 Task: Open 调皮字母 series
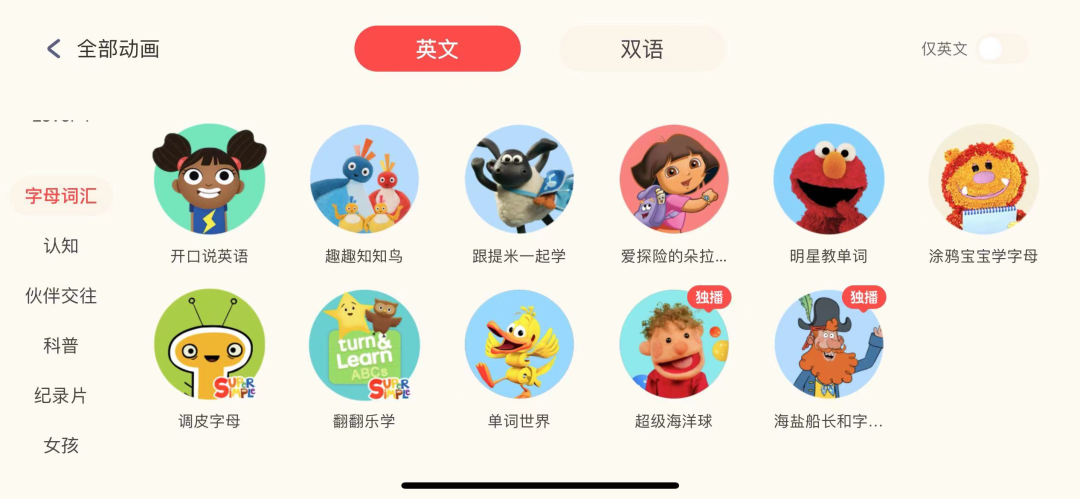(209, 345)
